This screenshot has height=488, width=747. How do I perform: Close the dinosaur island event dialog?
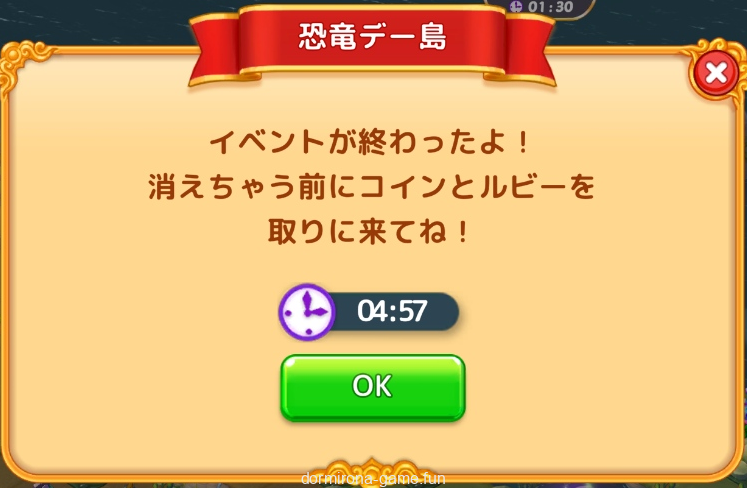click(715, 73)
